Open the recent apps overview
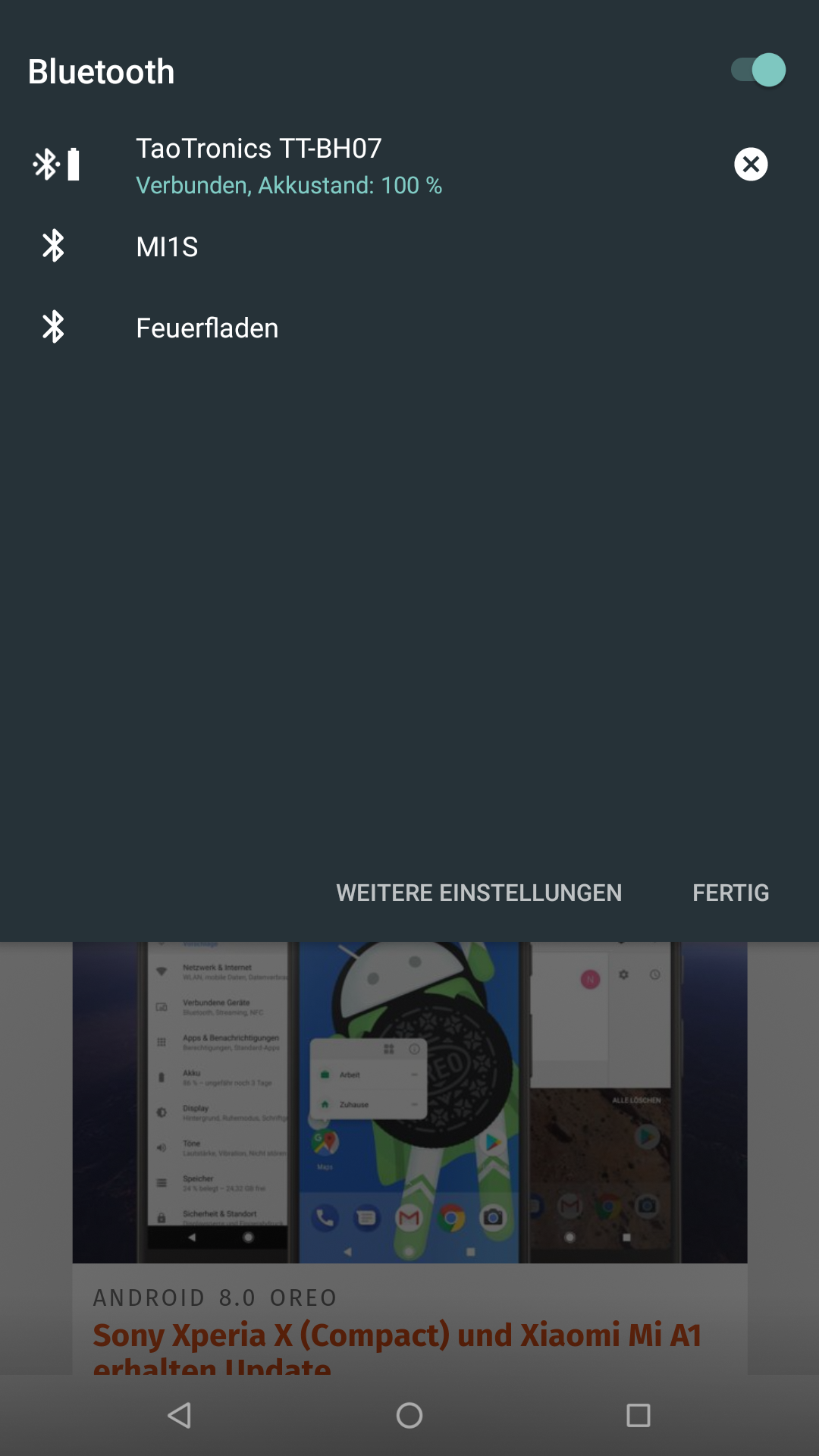This screenshot has width=819, height=1456. (x=638, y=1415)
